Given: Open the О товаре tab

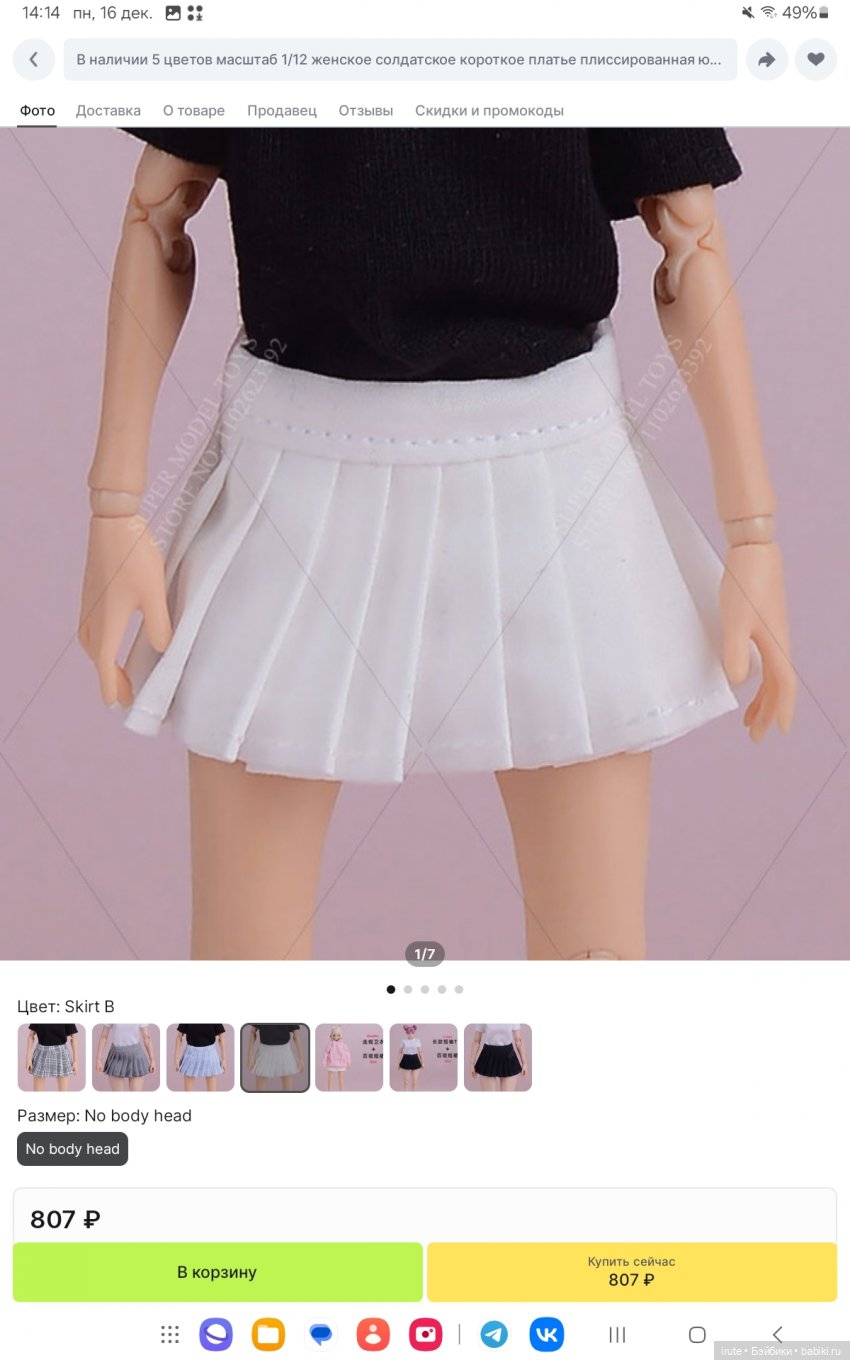Looking at the screenshot, I should coord(194,111).
